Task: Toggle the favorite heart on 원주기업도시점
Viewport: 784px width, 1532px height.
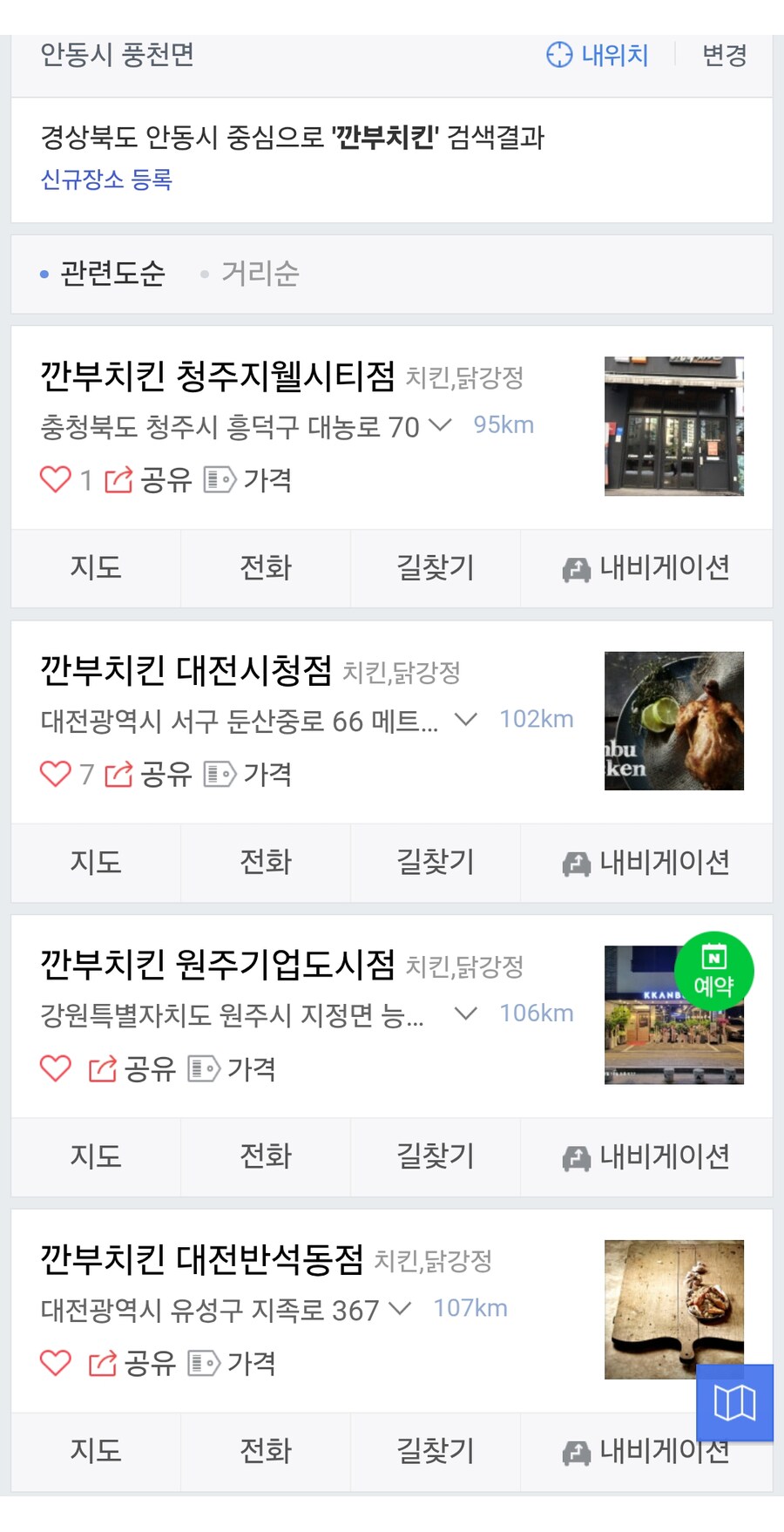Action: tap(55, 1068)
